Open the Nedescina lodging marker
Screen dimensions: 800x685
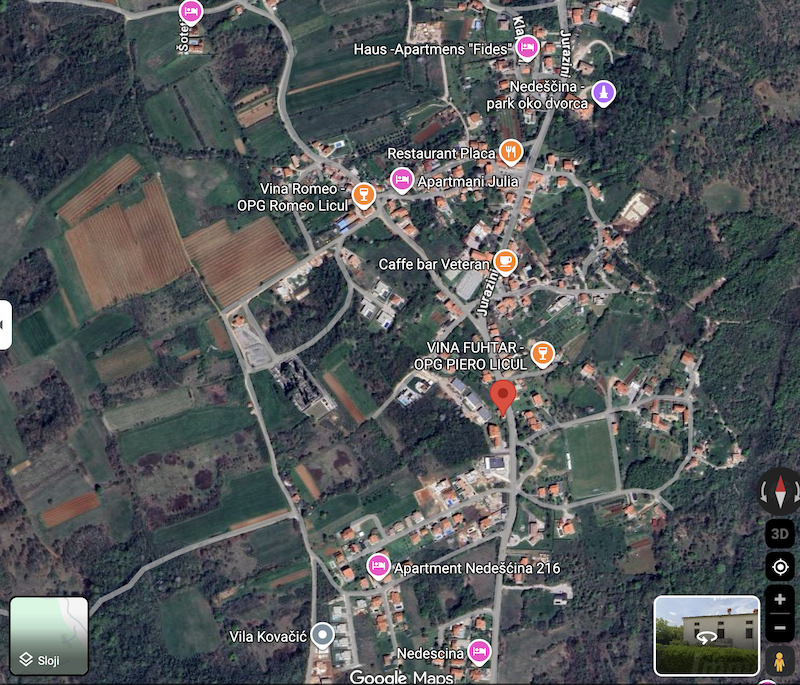click(x=479, y=651)
